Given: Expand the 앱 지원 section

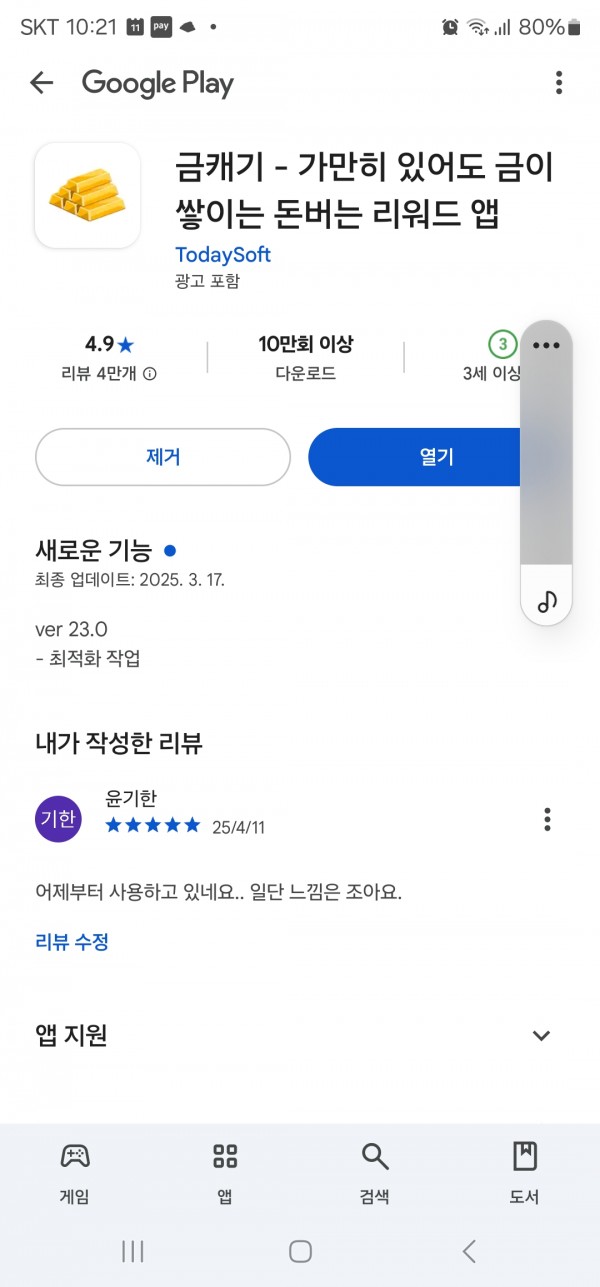Looking at the screenshot, I should coord(541,1035).
